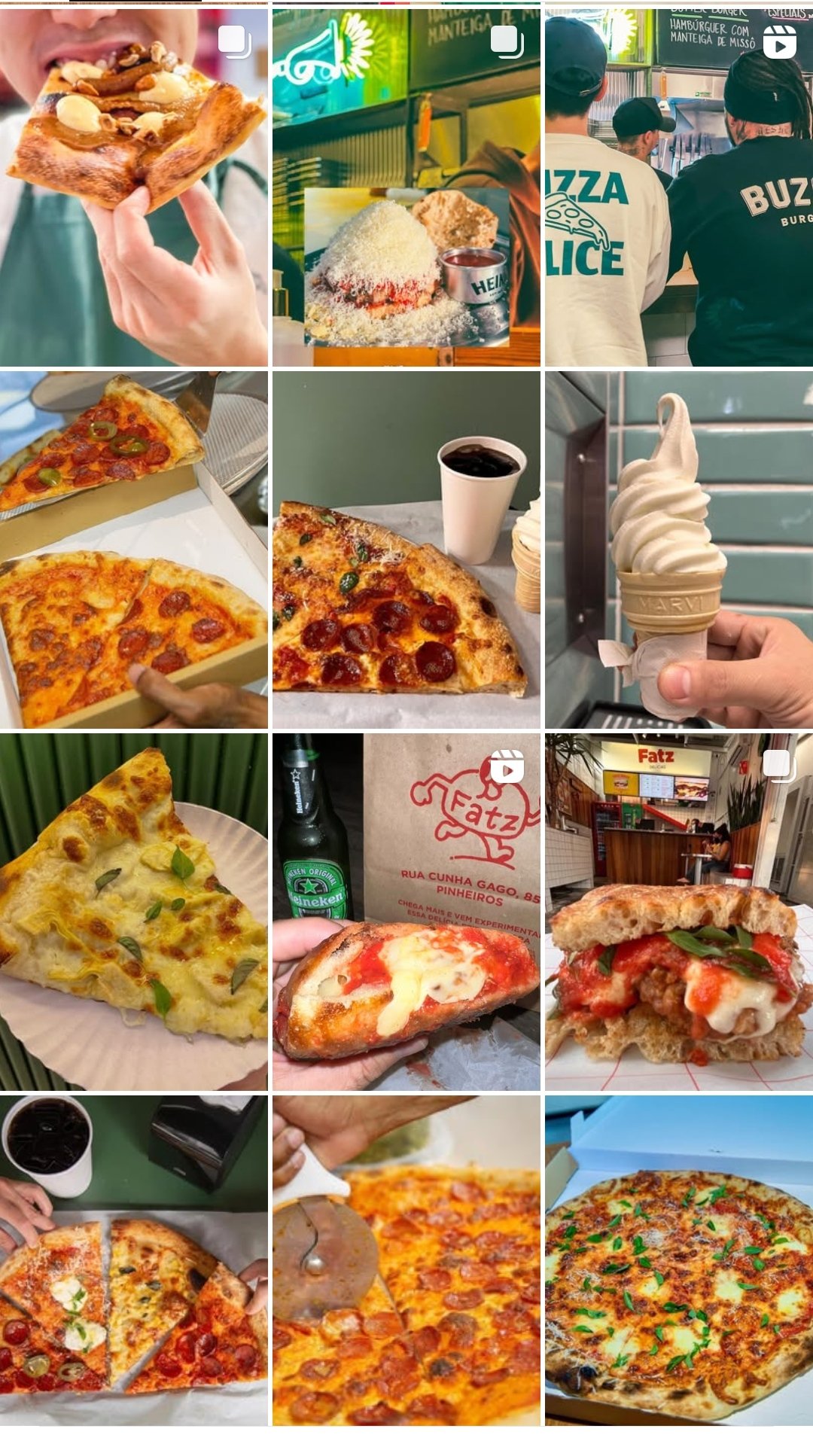Open the post with the grated-cheese-covered dish
Image resolution: width=813 pixels, height=1456 pixels.
(406, 187)
